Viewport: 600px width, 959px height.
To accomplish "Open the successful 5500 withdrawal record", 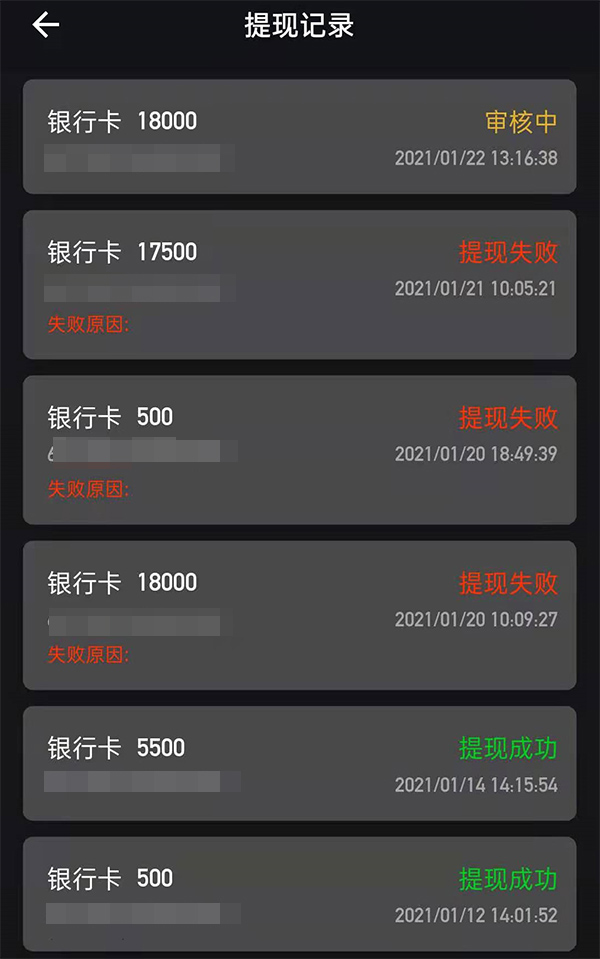I will 299,763.
